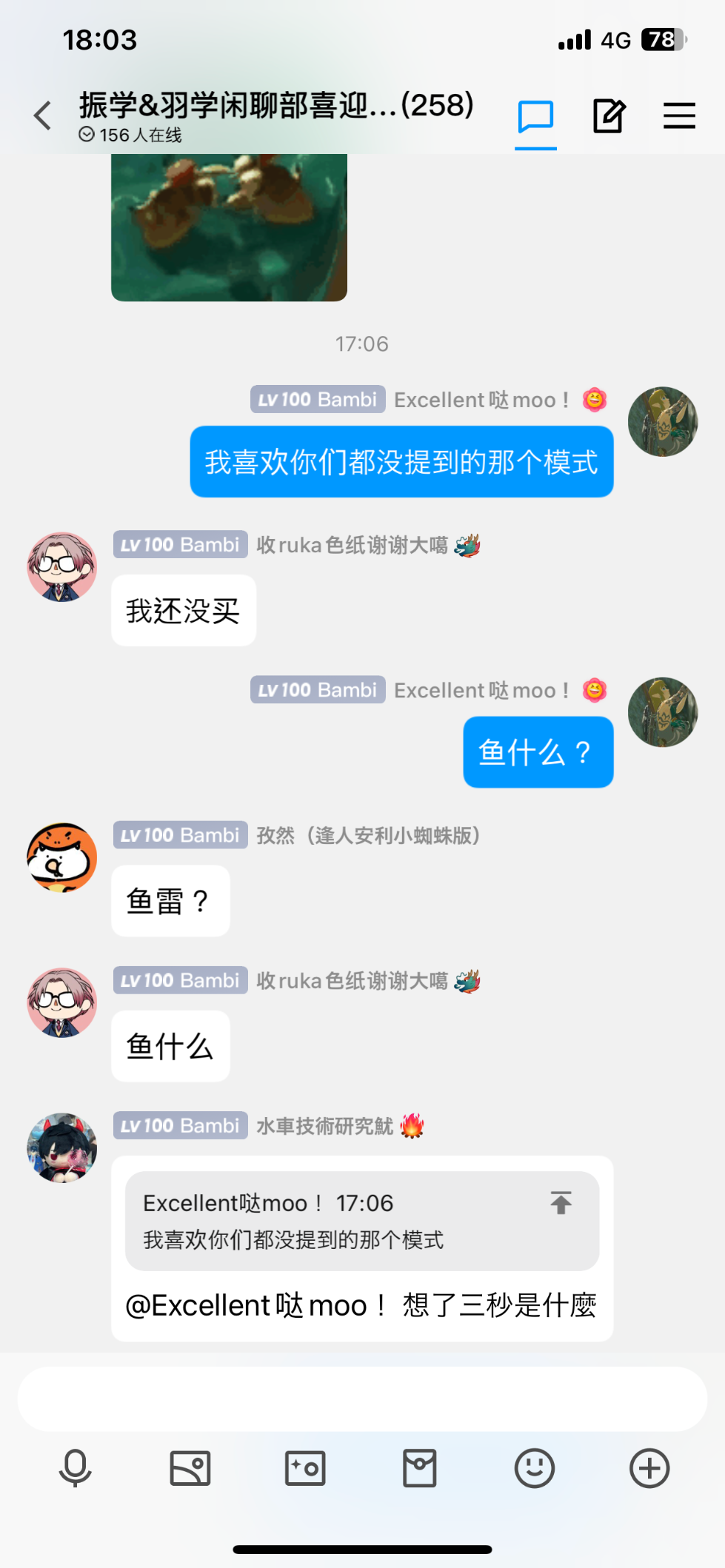This screenshot has height=1568, width=725.
Task: Open the image message at top
Action: point(229,227)
